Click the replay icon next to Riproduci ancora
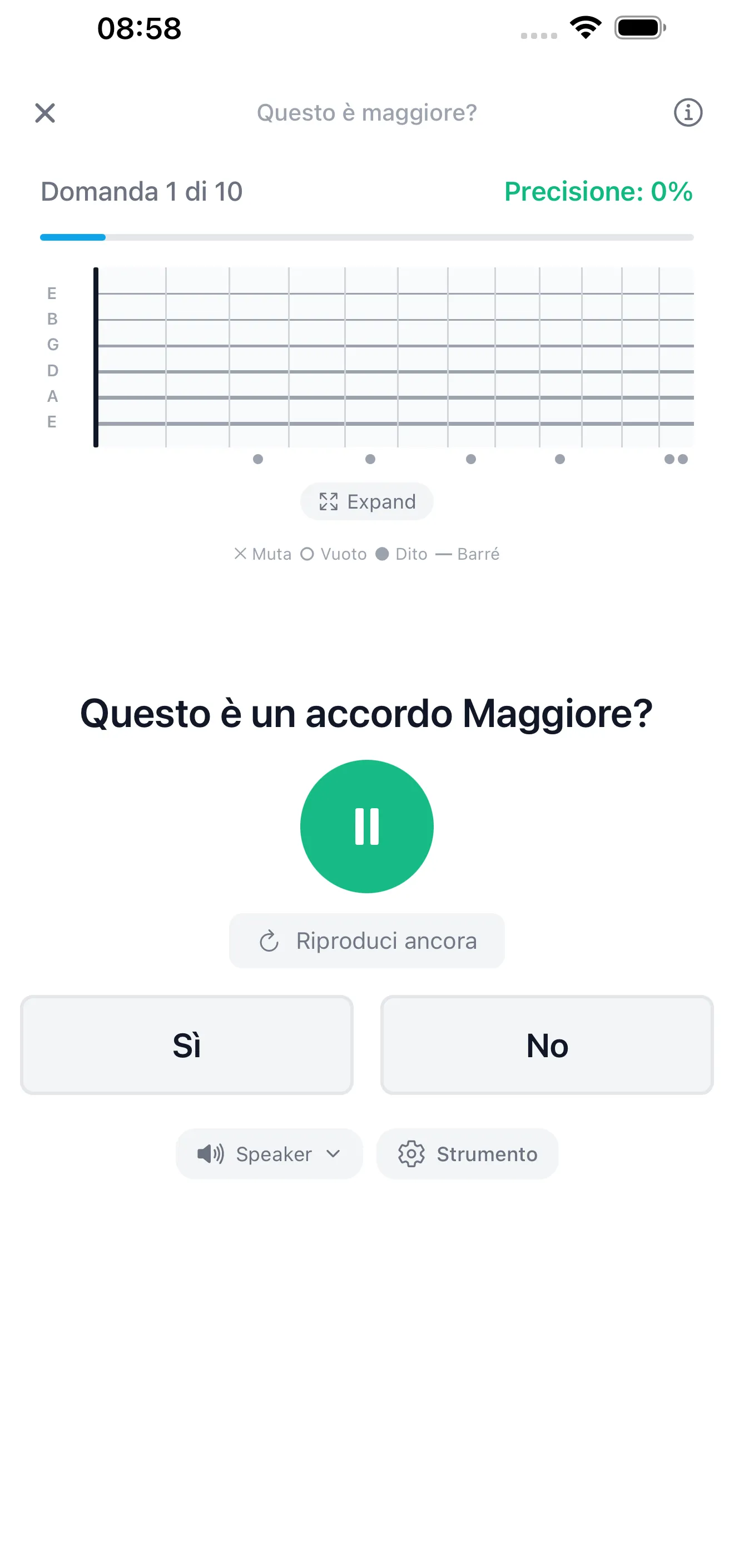This screenshot has width=734, height=1568. click(x=268, y=940)
